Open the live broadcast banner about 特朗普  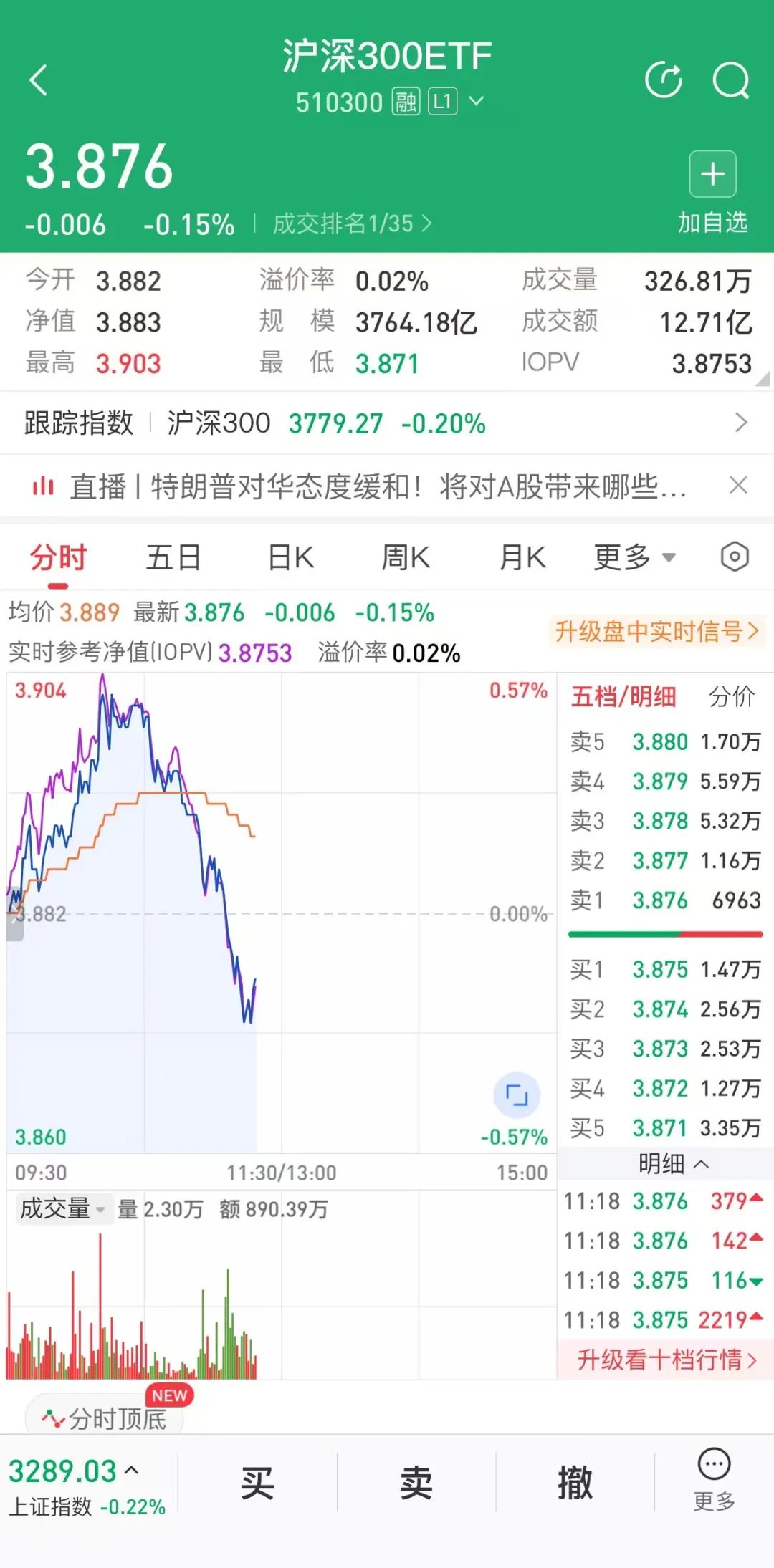pos(376,487)
